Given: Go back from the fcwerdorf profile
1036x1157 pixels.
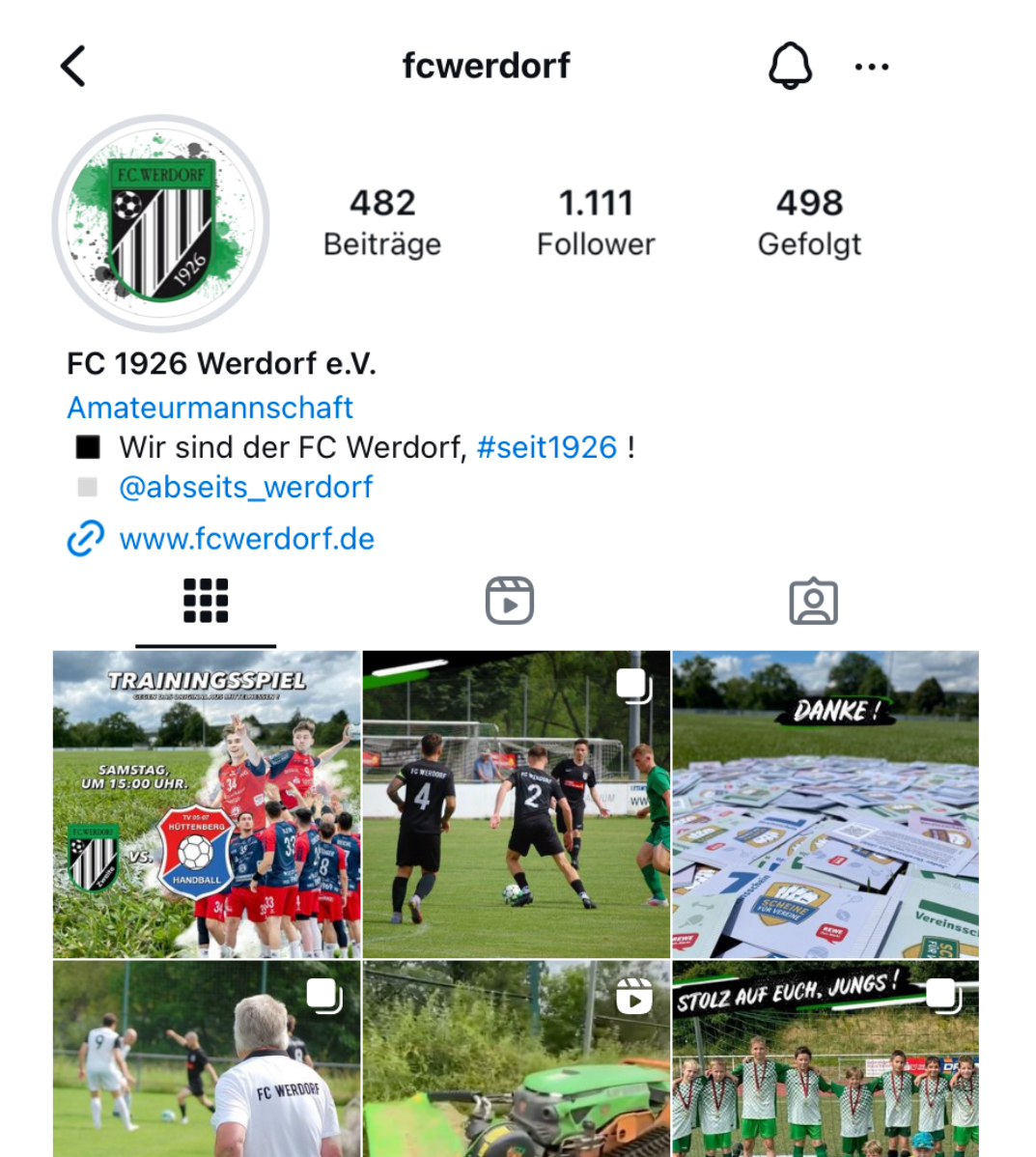Looking at the screenshot, I should pos(73,67).
